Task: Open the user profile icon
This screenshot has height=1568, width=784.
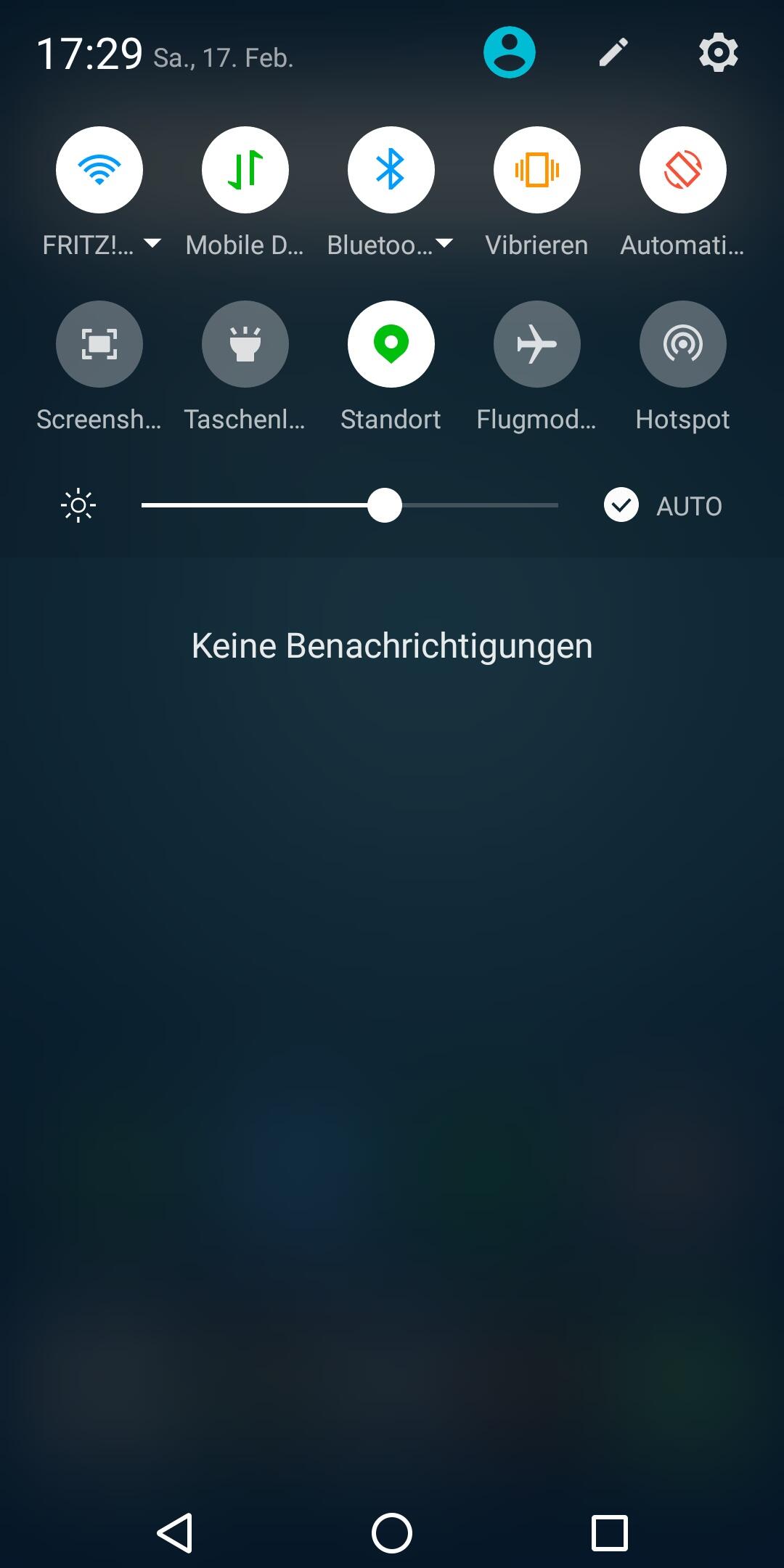Action: [509, 52]
